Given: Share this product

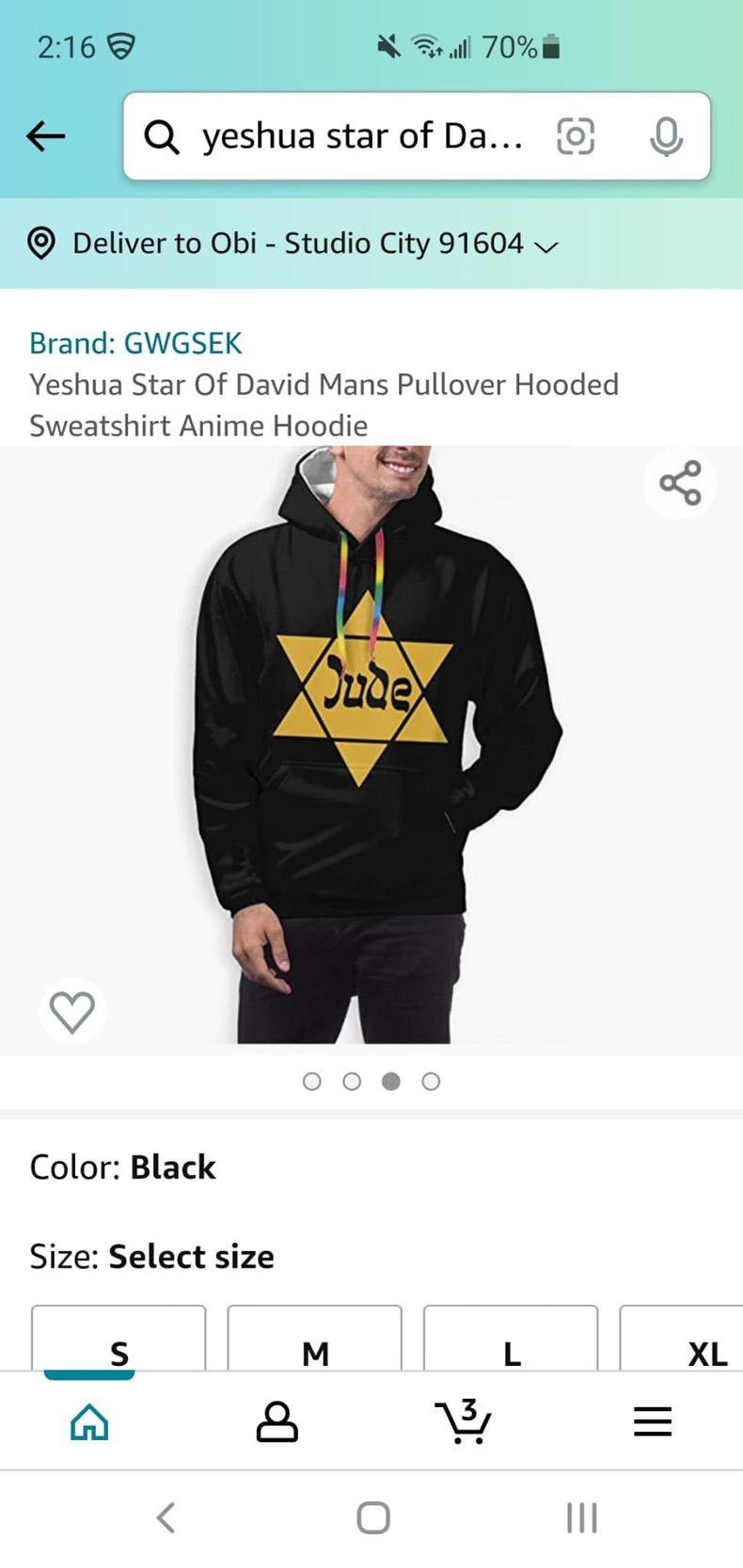Looking at the screenshot, I should point(680,483).
